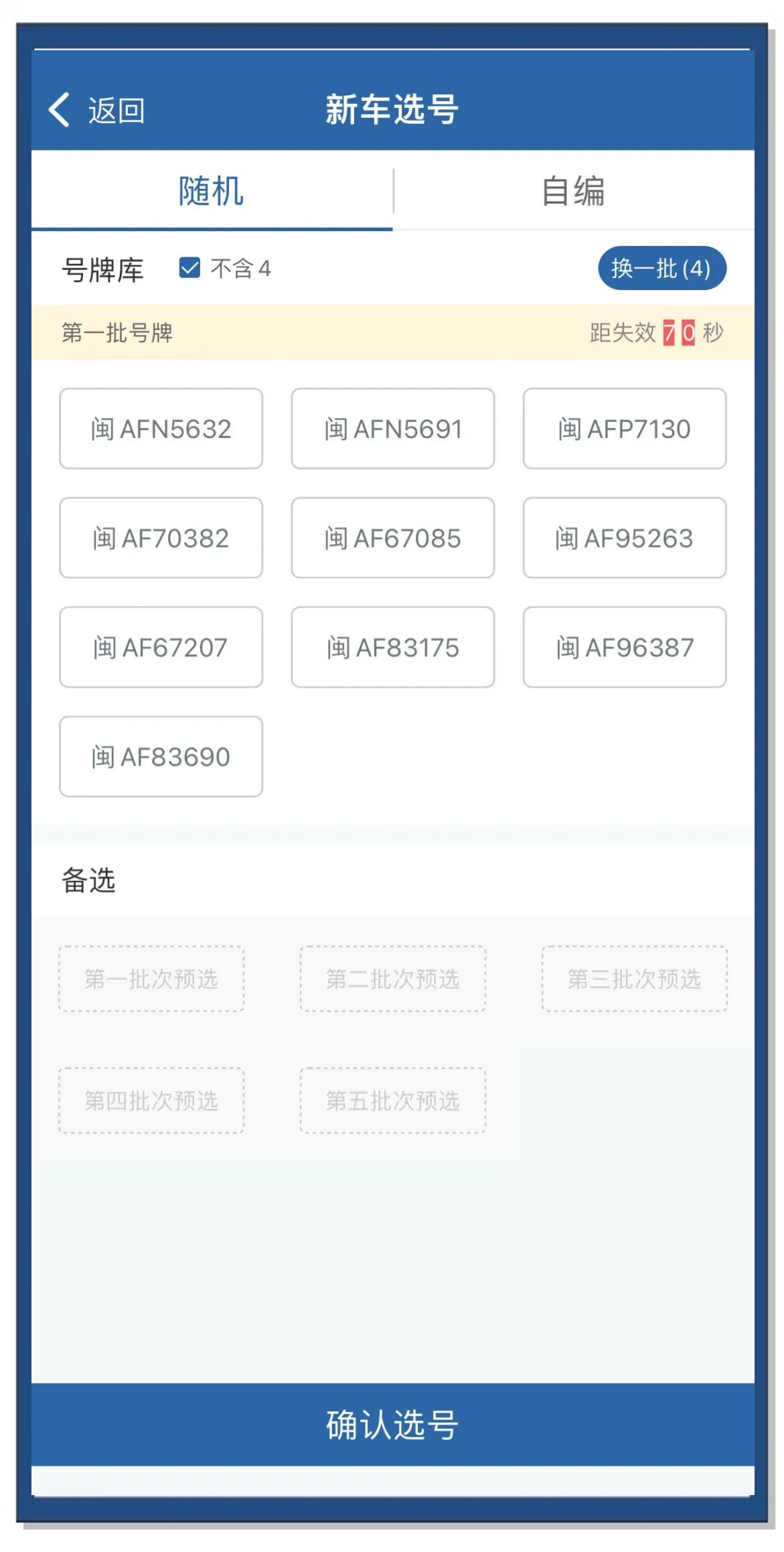Screen dimensions: 784x1552
Task: Choose plate 闽AFP7130
Action: pos(624,429)
